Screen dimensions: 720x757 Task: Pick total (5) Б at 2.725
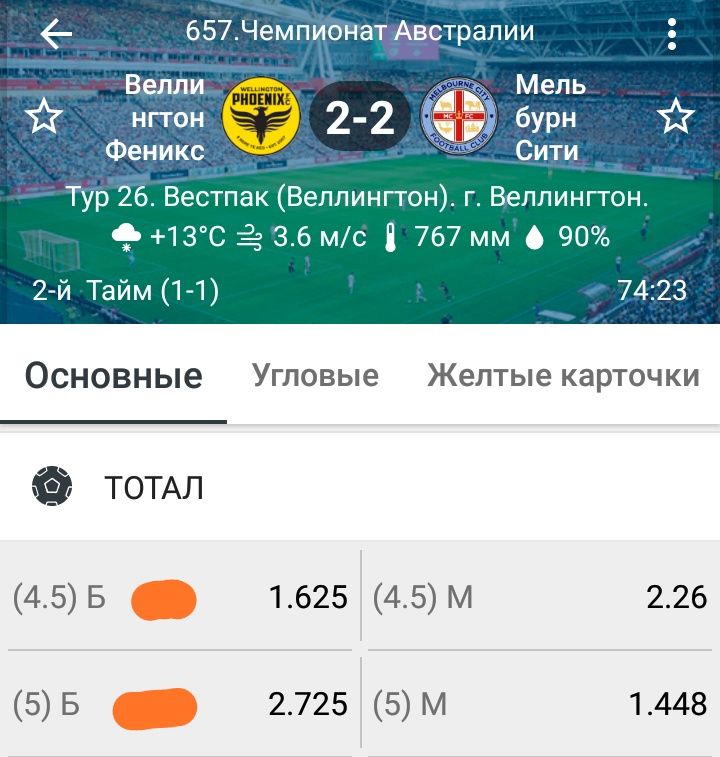[180, 706]
